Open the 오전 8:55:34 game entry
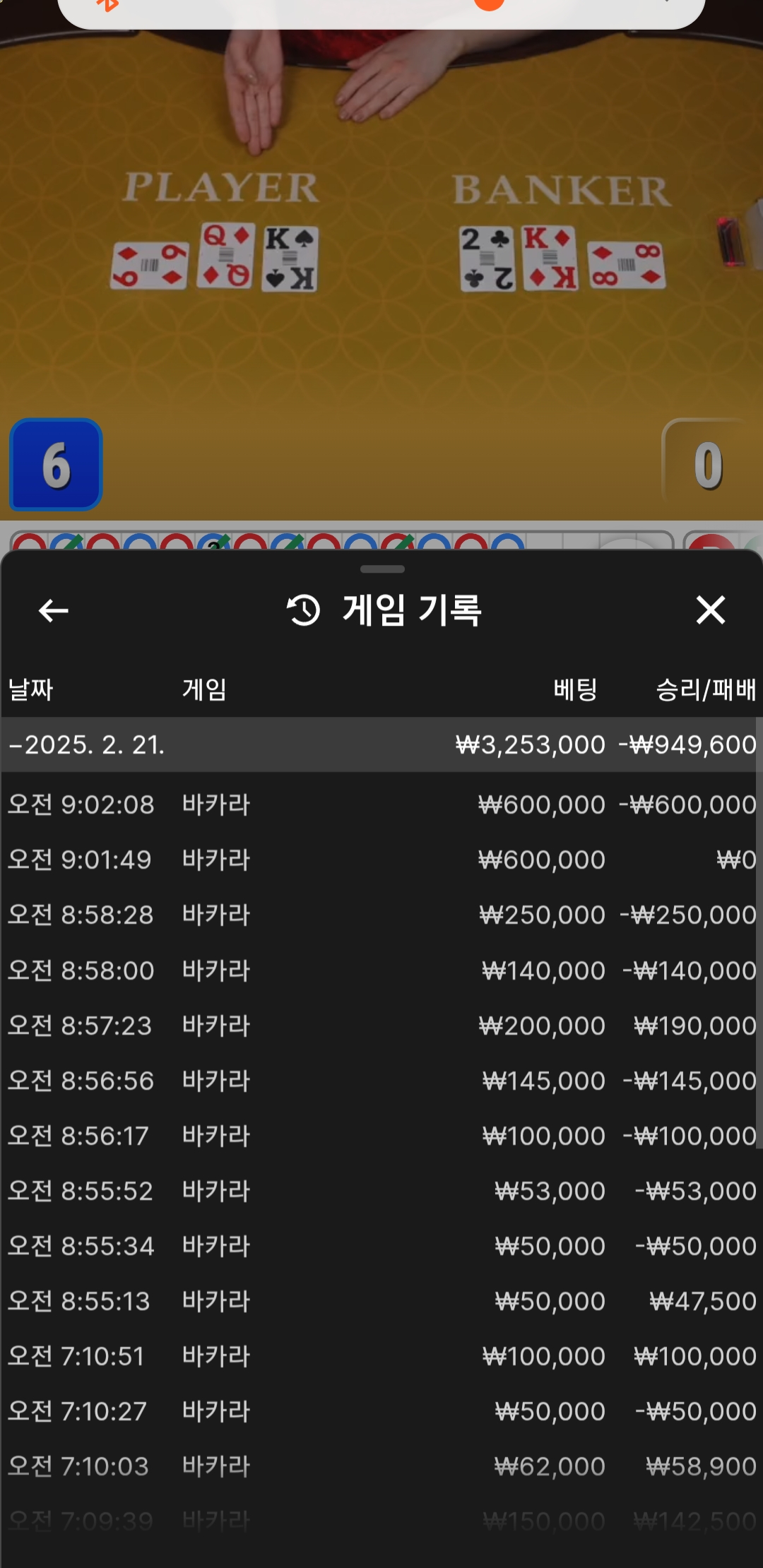Screen dimensions: 763x1568 tap(381, 1246)
